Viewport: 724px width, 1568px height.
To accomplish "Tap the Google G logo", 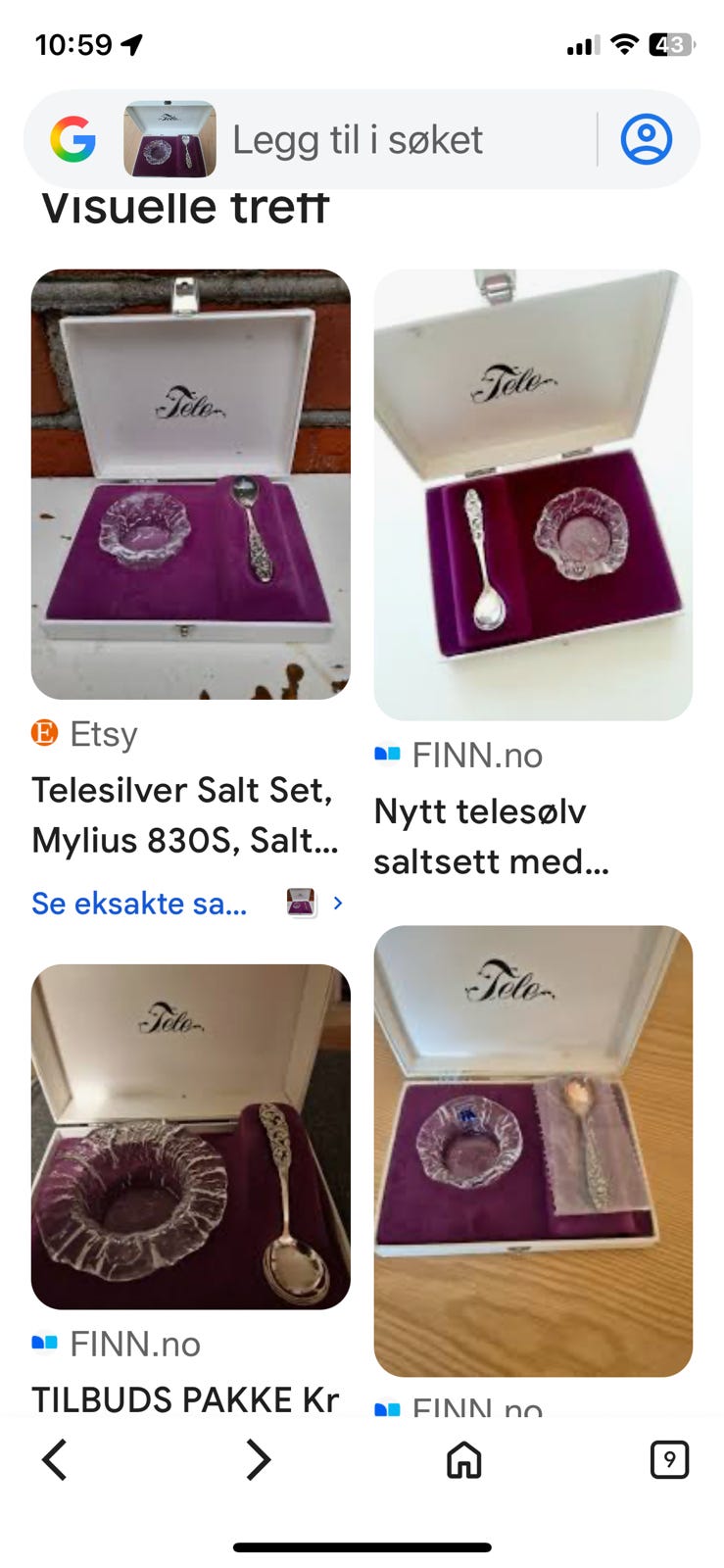I will click(x=72, y=138).
